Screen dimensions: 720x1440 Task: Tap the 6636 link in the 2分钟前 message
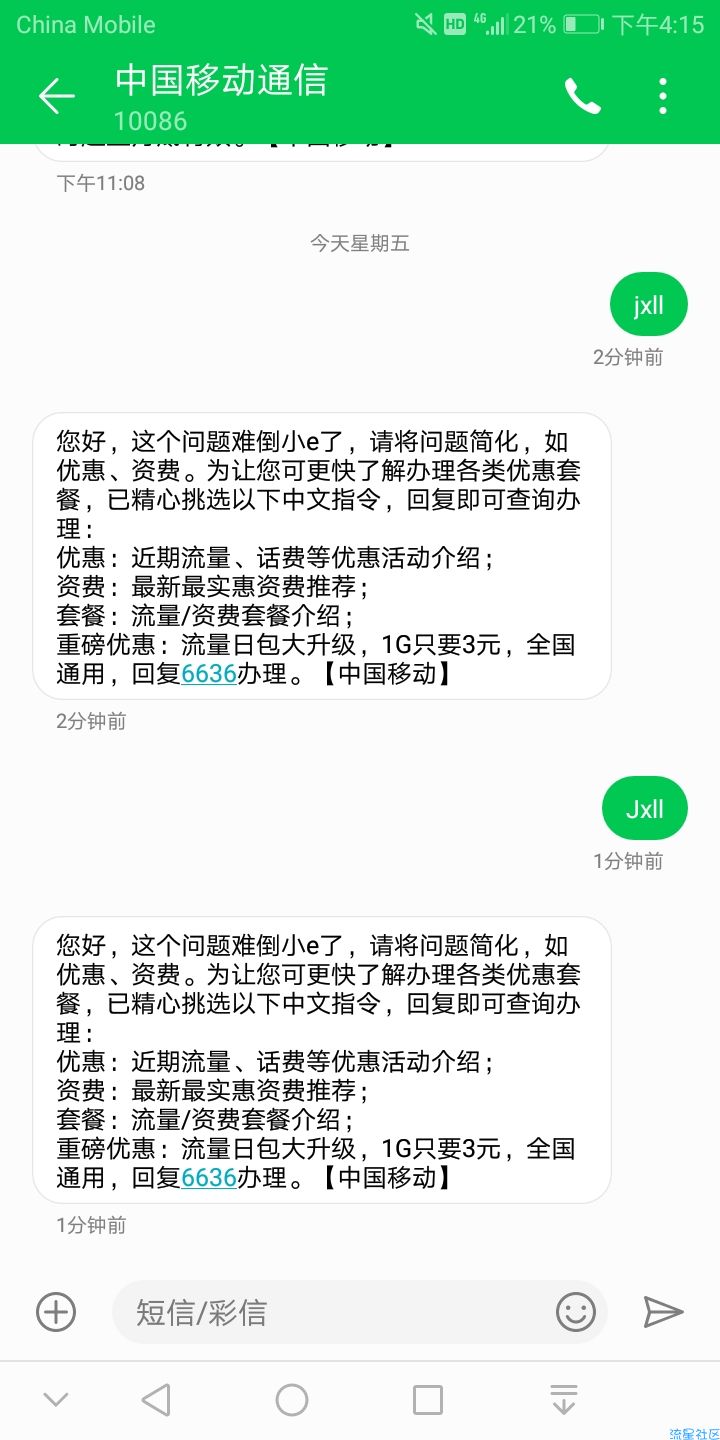[209, 674]
